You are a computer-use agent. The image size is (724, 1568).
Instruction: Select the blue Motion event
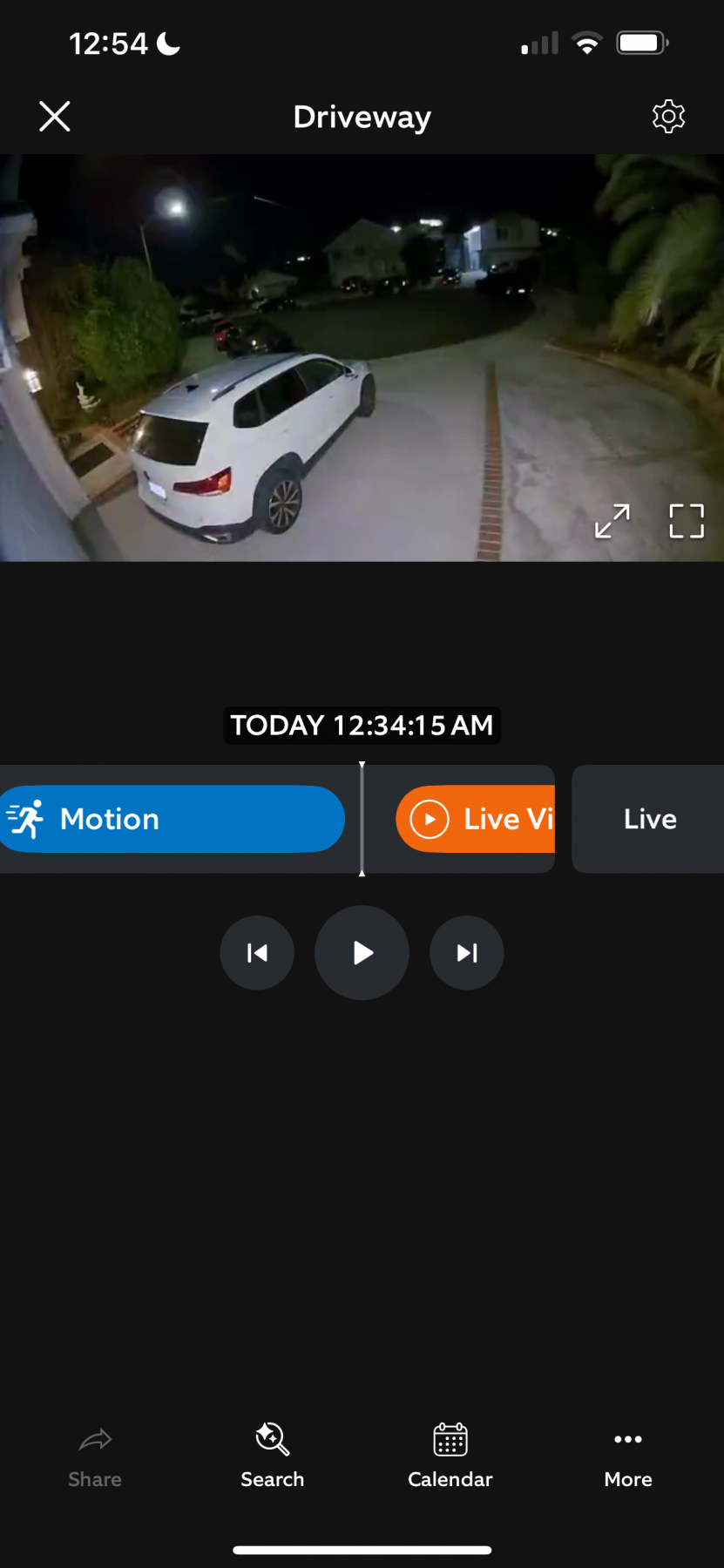173,819
